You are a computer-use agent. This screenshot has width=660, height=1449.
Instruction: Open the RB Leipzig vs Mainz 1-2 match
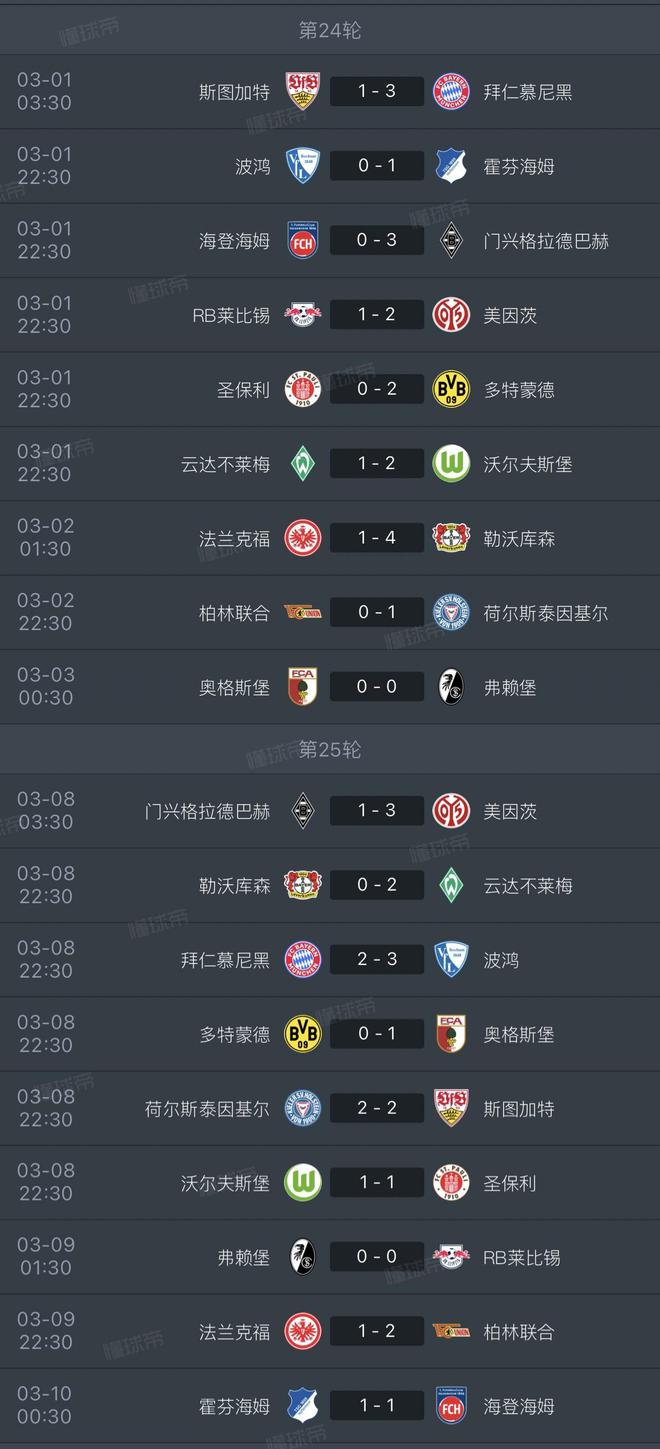(377, 315)
